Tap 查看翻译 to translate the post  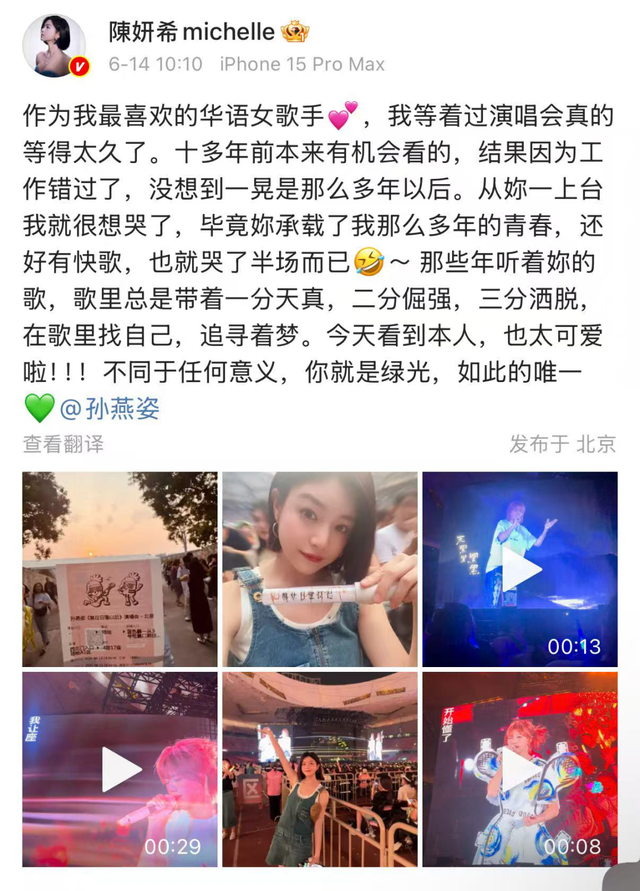(63, 443)
